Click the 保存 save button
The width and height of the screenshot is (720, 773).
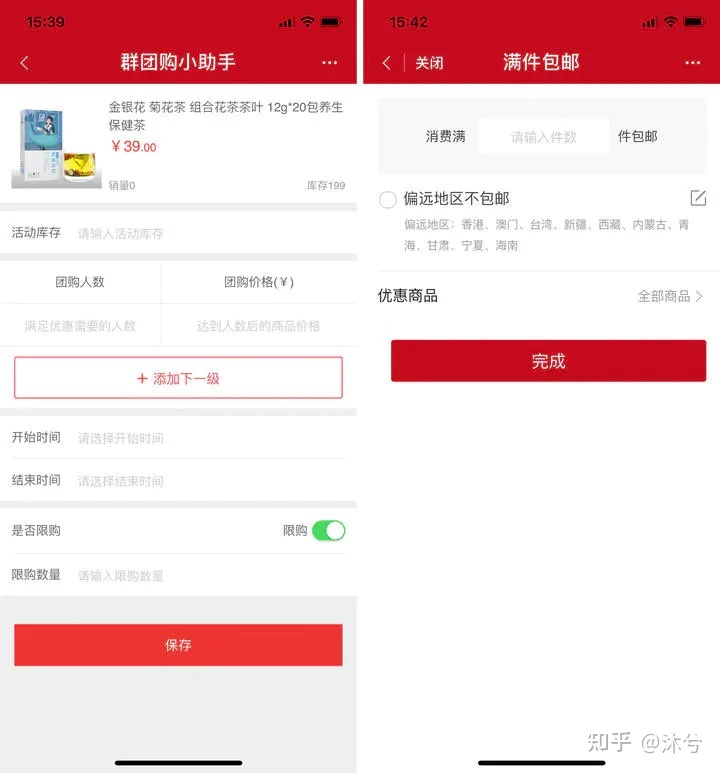point(178,645)
